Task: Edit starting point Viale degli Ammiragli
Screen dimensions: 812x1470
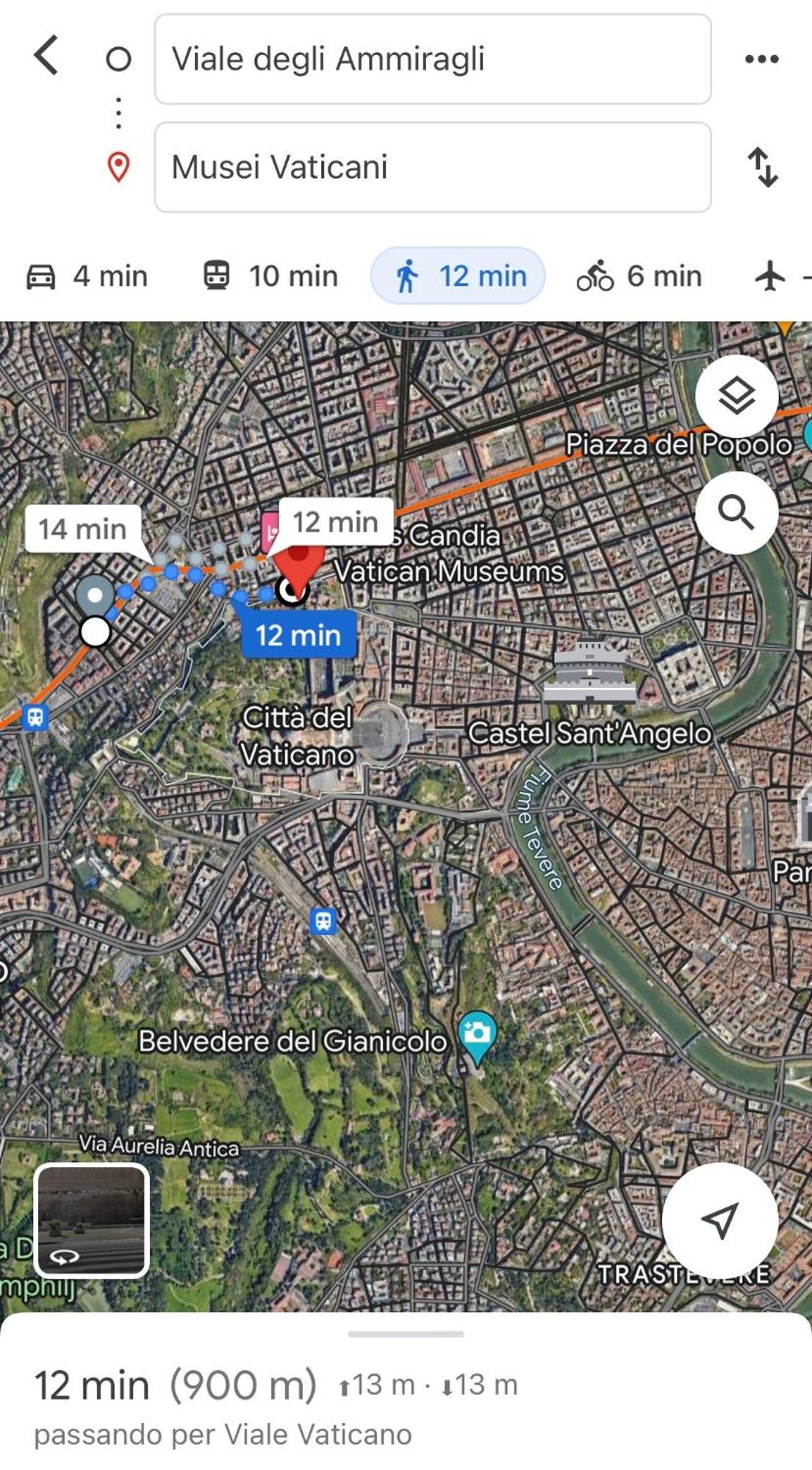Action: tap(432, 59)
